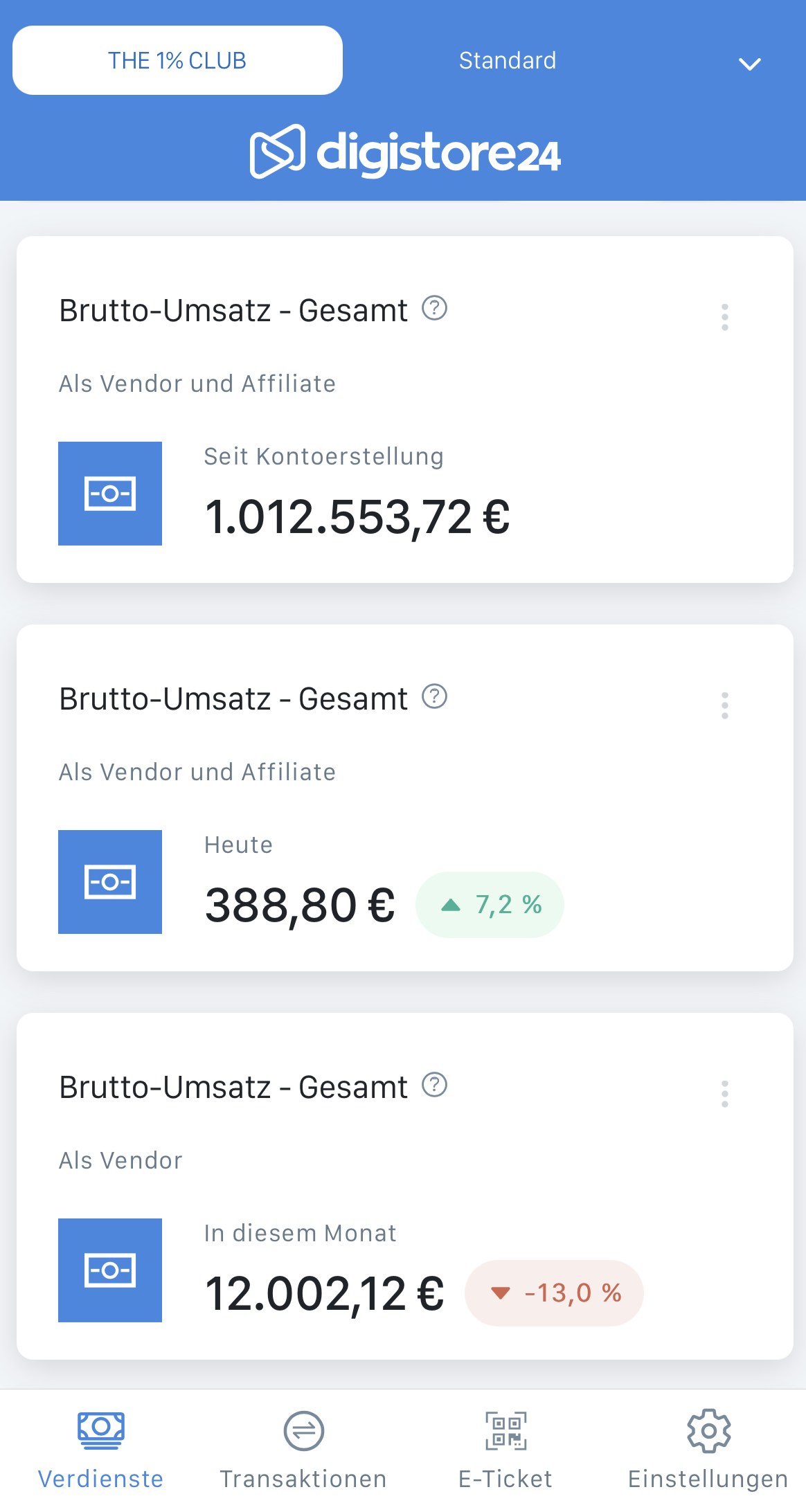806x1512 pixels.
Task: Tap the red -13,0 % decrease badge
Action: pos(553,1293)
